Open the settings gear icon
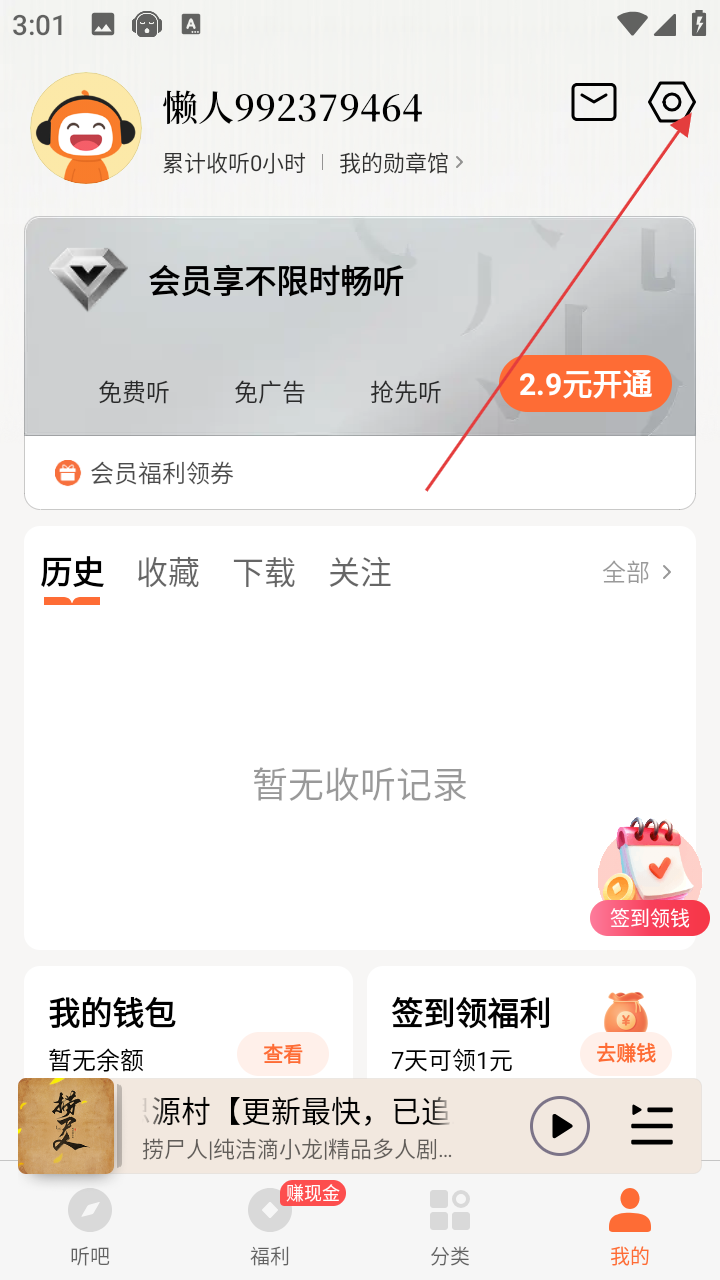720x1280 pixels. 671,102
